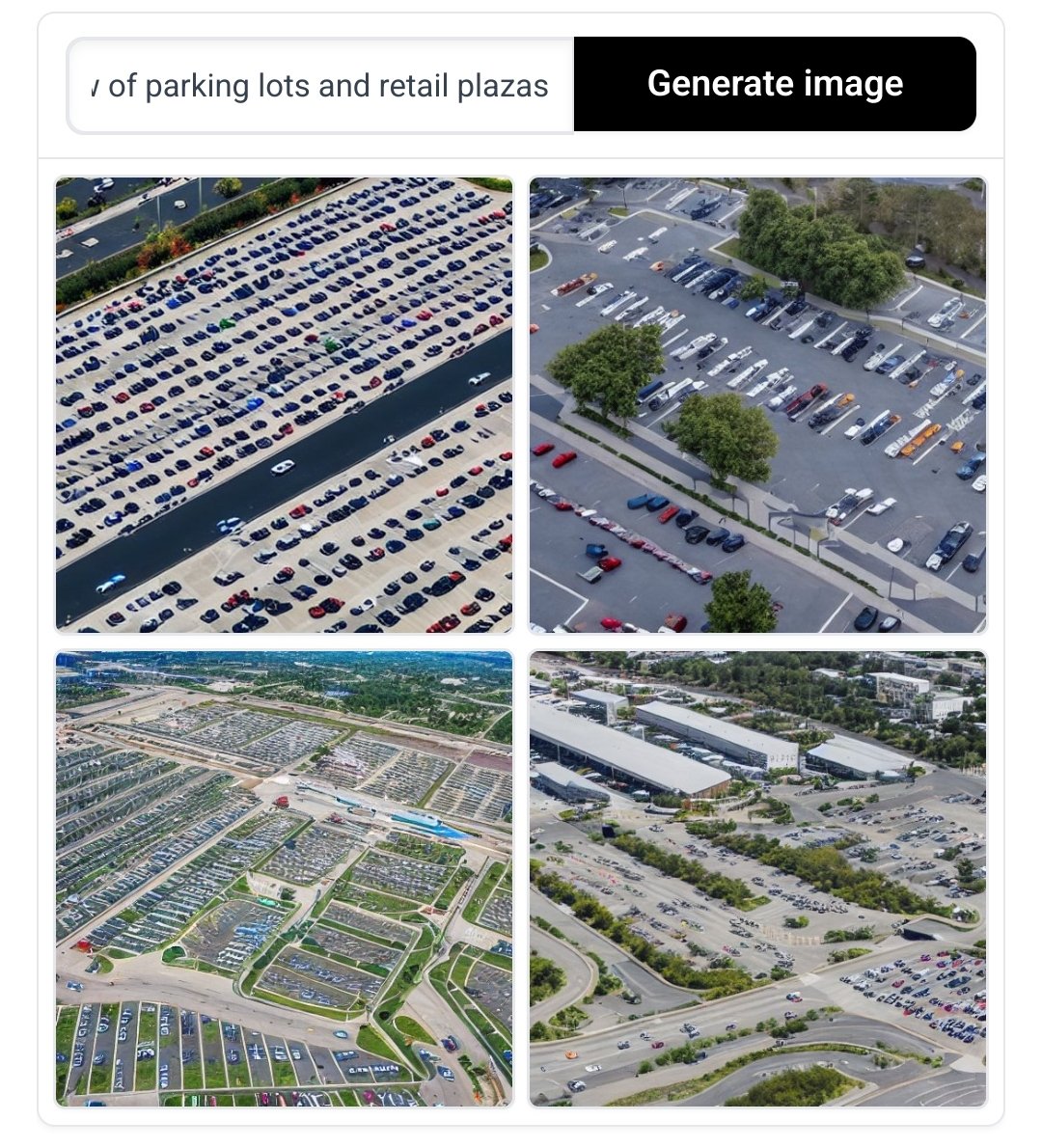Open the dense parking lot with dark road image
The image size is (1042, 1148).
[x=284, y=404]
